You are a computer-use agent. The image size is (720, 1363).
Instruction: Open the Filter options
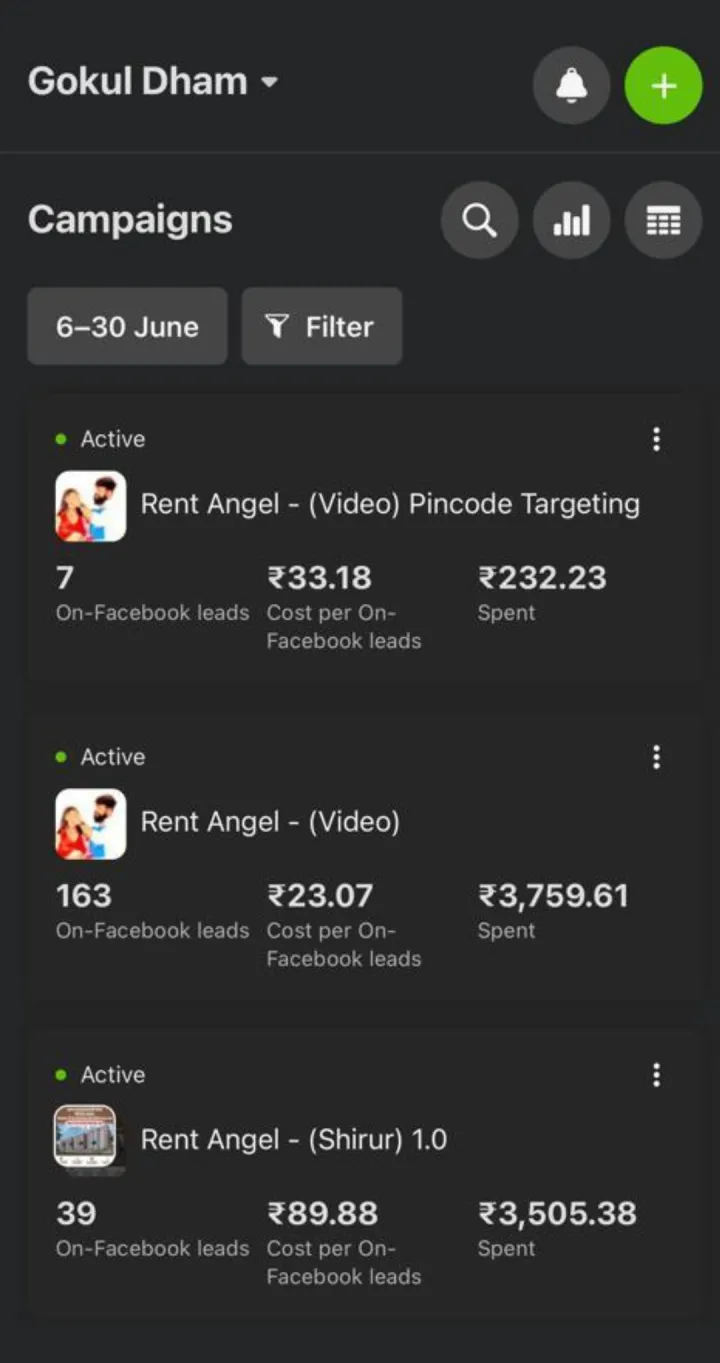(322, 326)
